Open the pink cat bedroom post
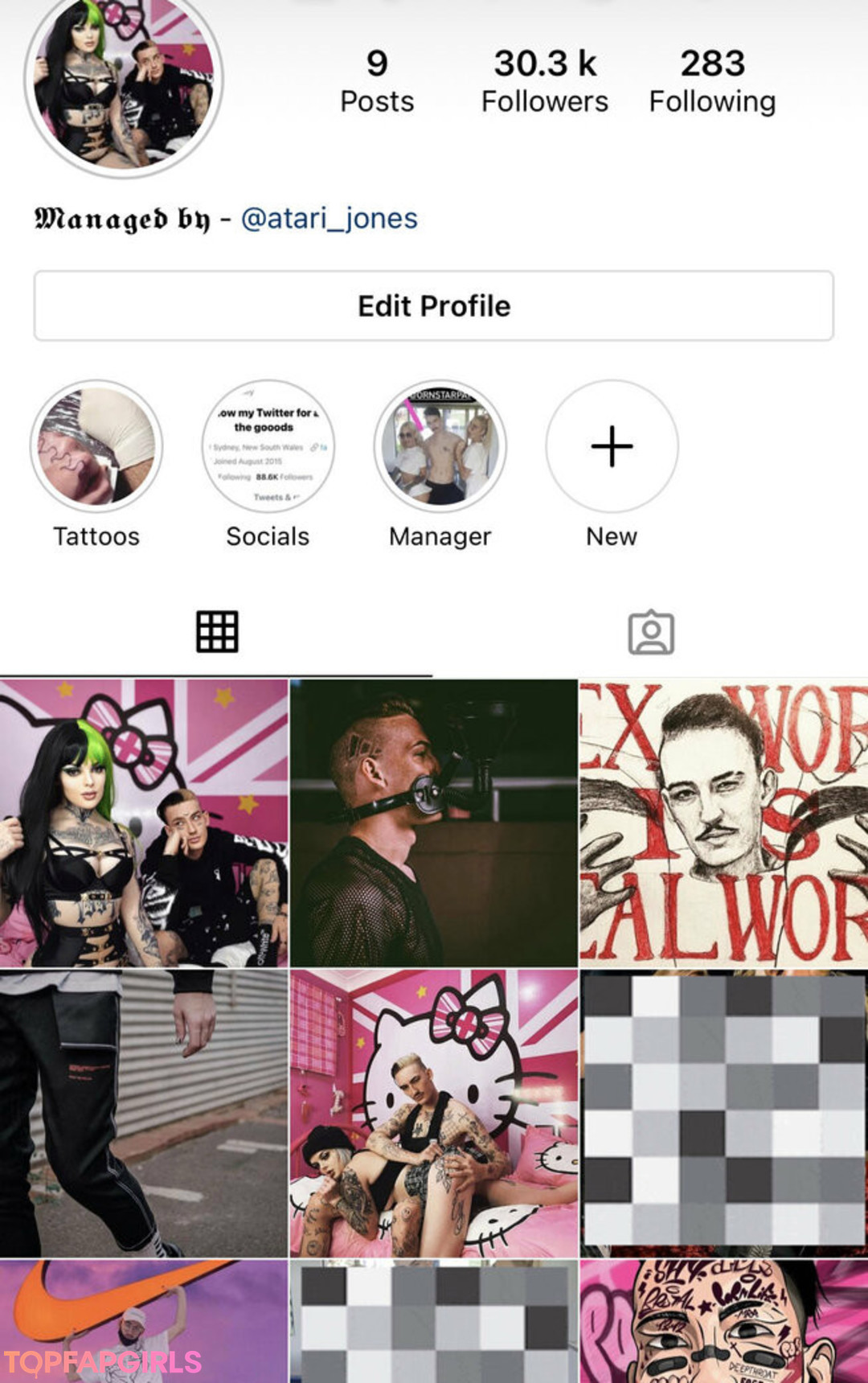Screen dimensions: 868x1383 (x=433, y=1113)
